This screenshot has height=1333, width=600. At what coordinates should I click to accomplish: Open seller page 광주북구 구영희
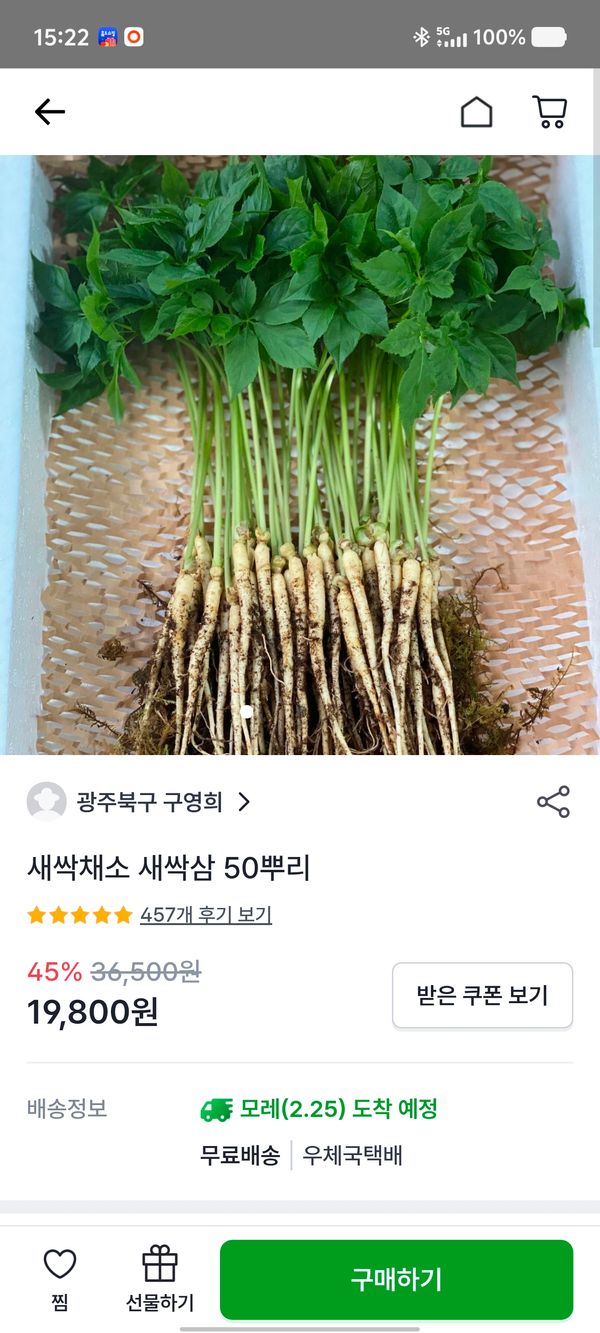click(150, 802)
